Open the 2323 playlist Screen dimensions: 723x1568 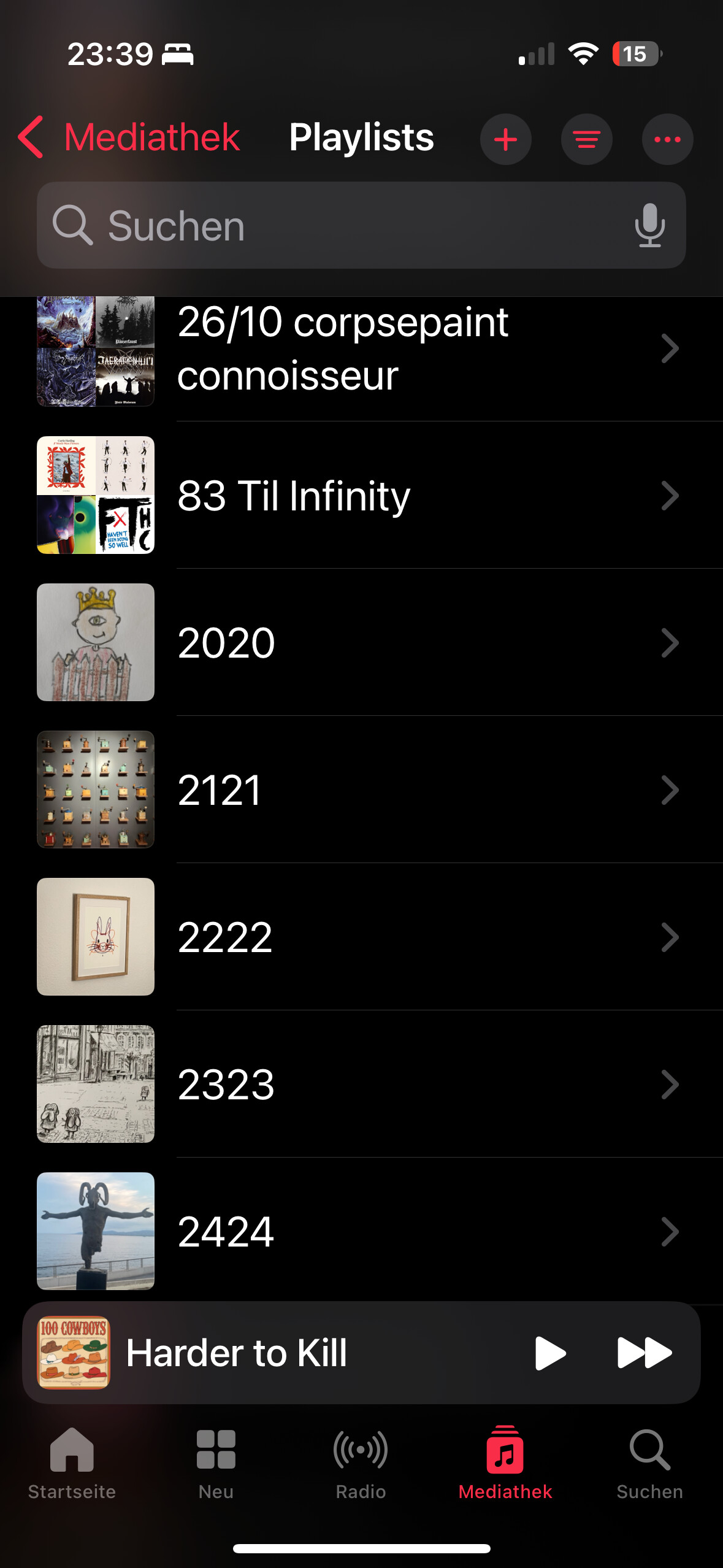point(368,1085)
